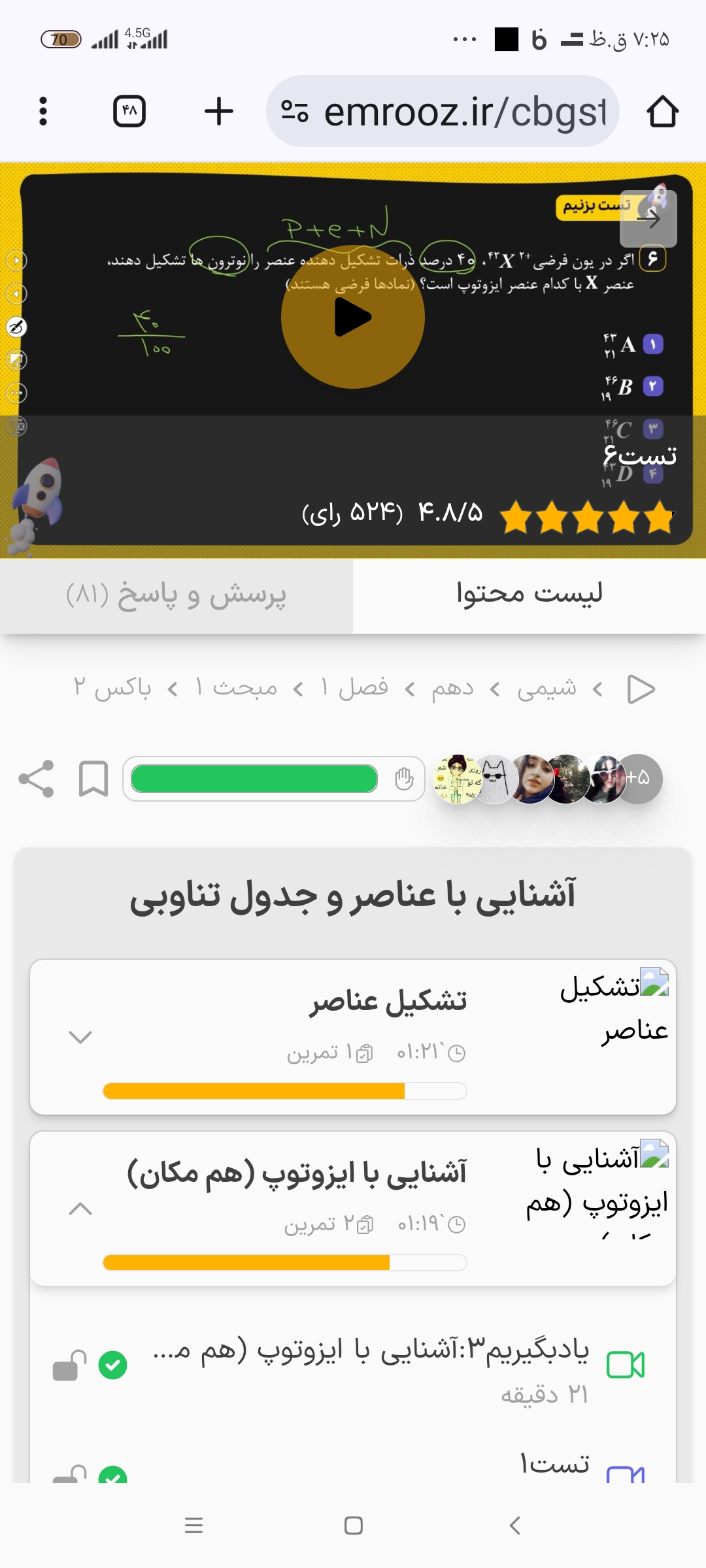Tap the arrow button on the video corner
The image size is (706, 1568).
(648, 219)
